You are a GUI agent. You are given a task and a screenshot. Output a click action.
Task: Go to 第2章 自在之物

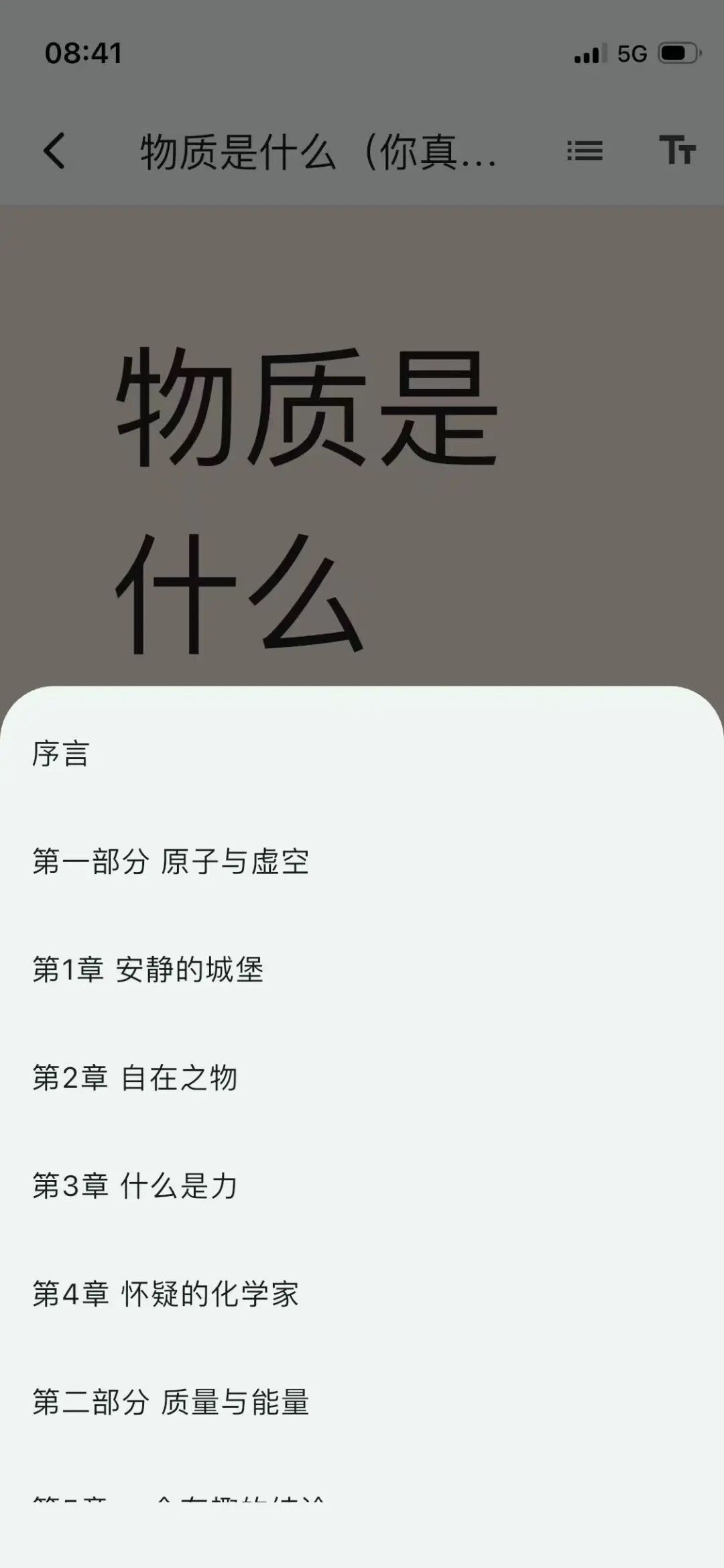135,1078
